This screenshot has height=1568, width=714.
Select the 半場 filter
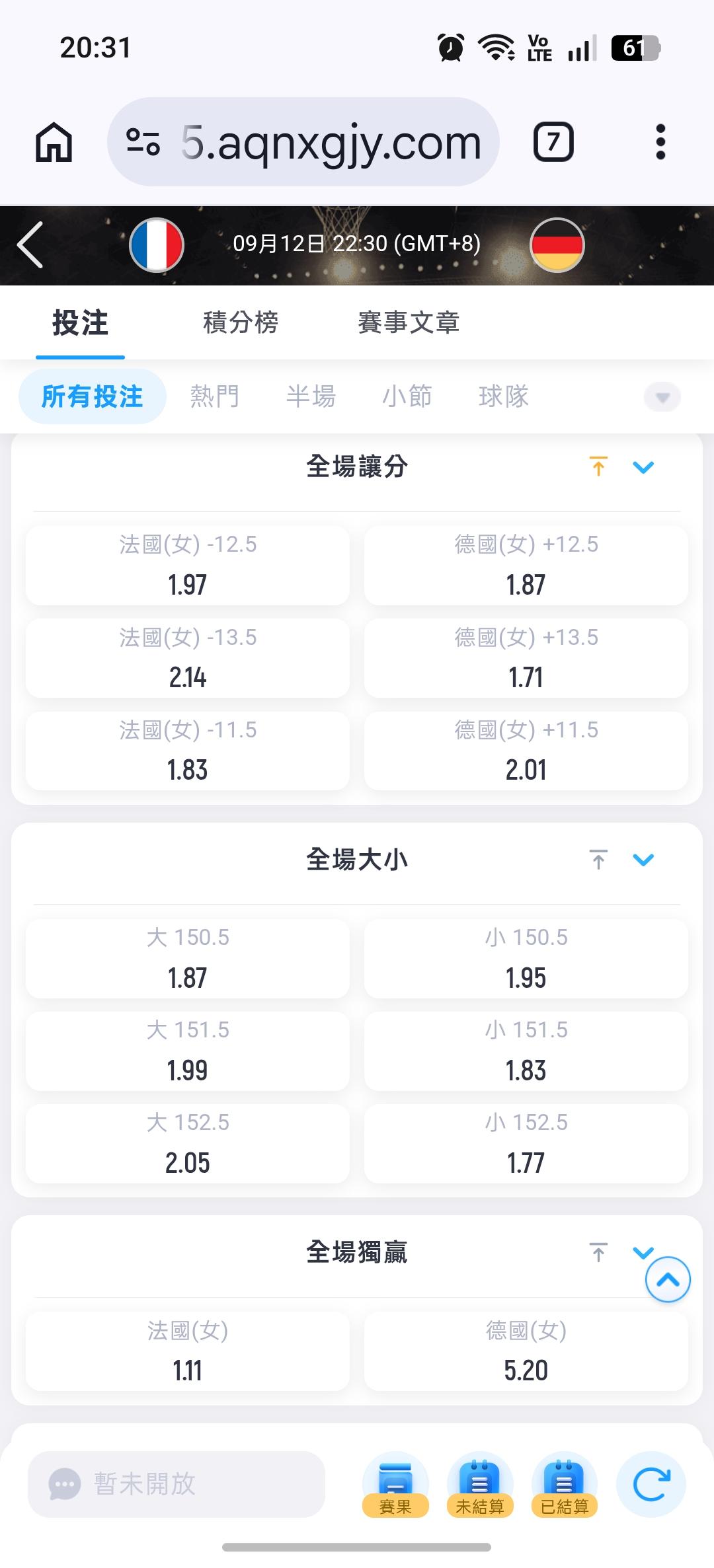point(311,396)
